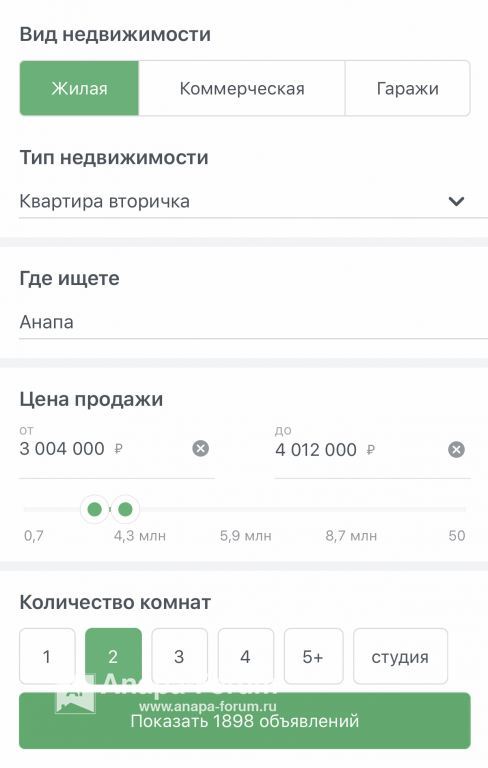Select the Жилая property category
This screenshot has width=488, height=768.
[x=79, y=88]
